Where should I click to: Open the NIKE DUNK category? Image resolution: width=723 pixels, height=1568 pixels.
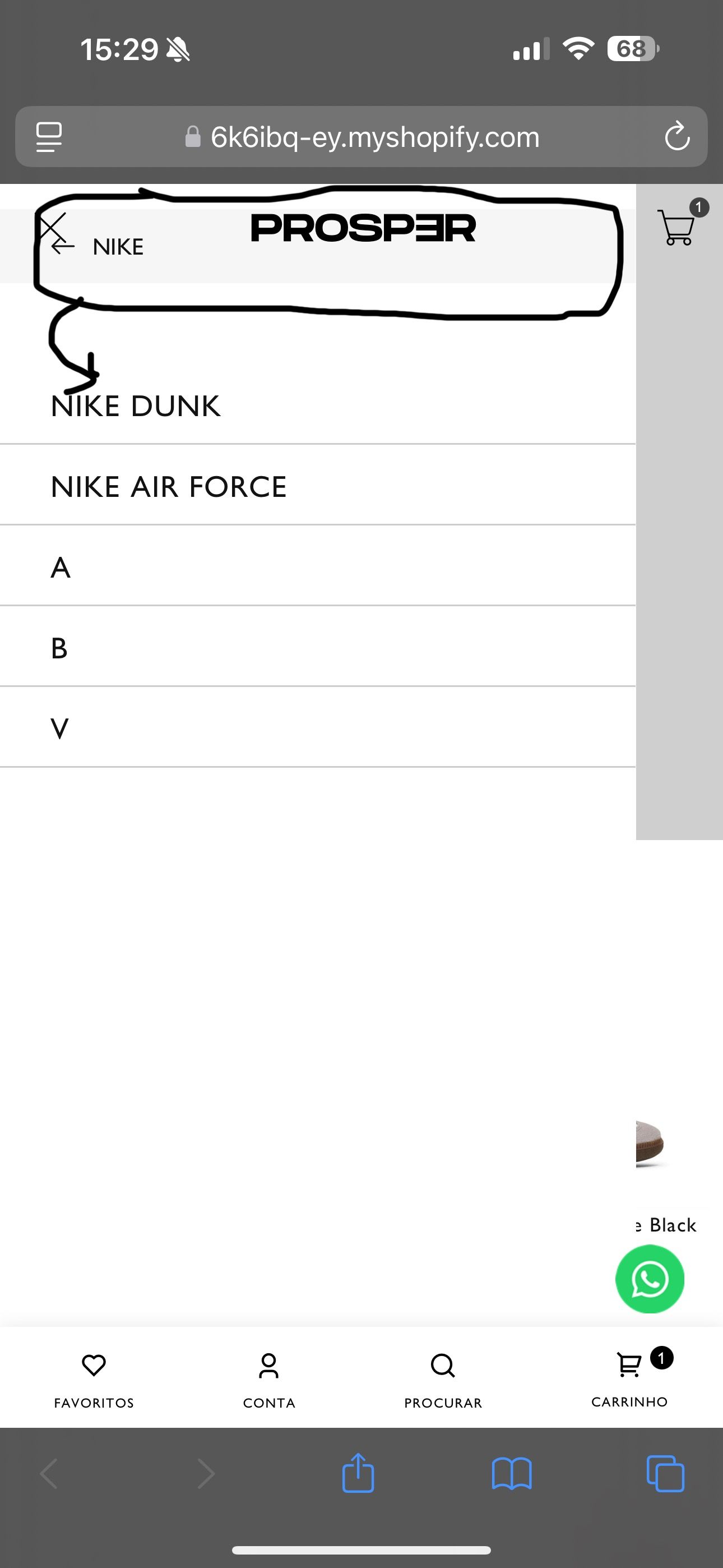point(318,405)
